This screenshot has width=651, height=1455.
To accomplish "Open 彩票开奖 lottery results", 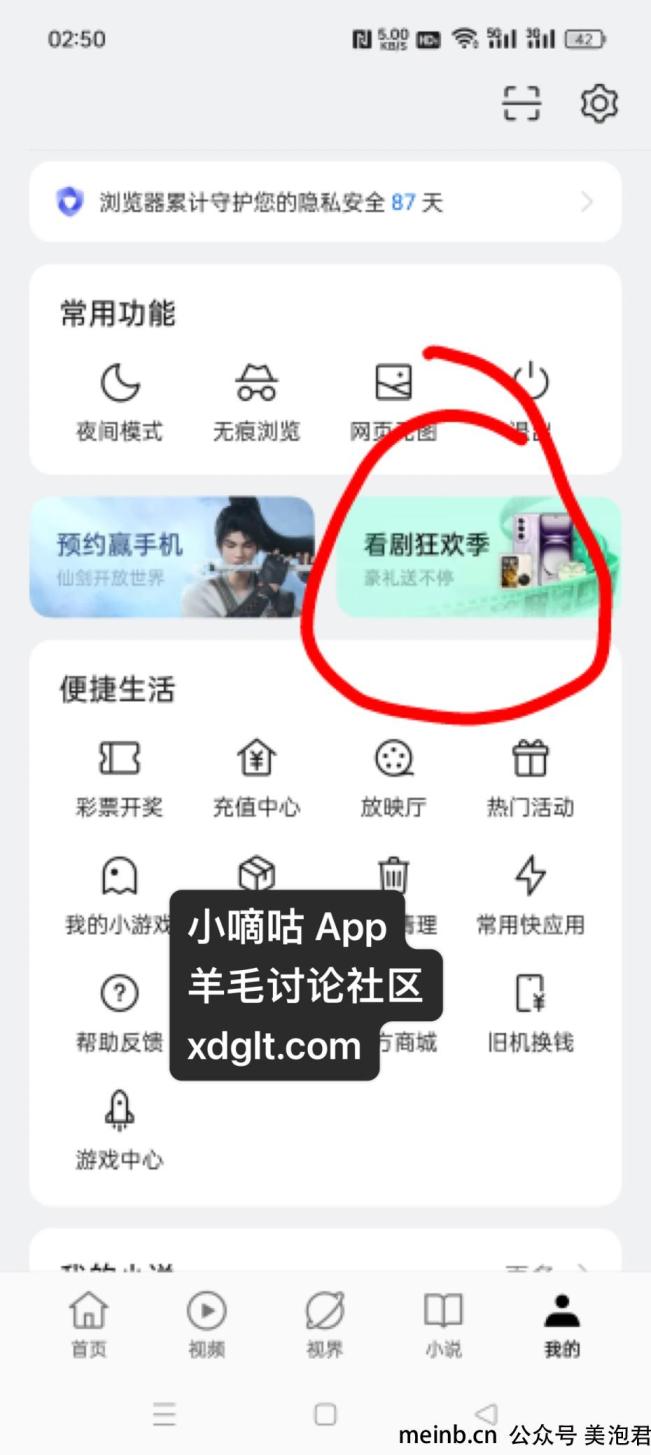I will [x=119, y=779].
